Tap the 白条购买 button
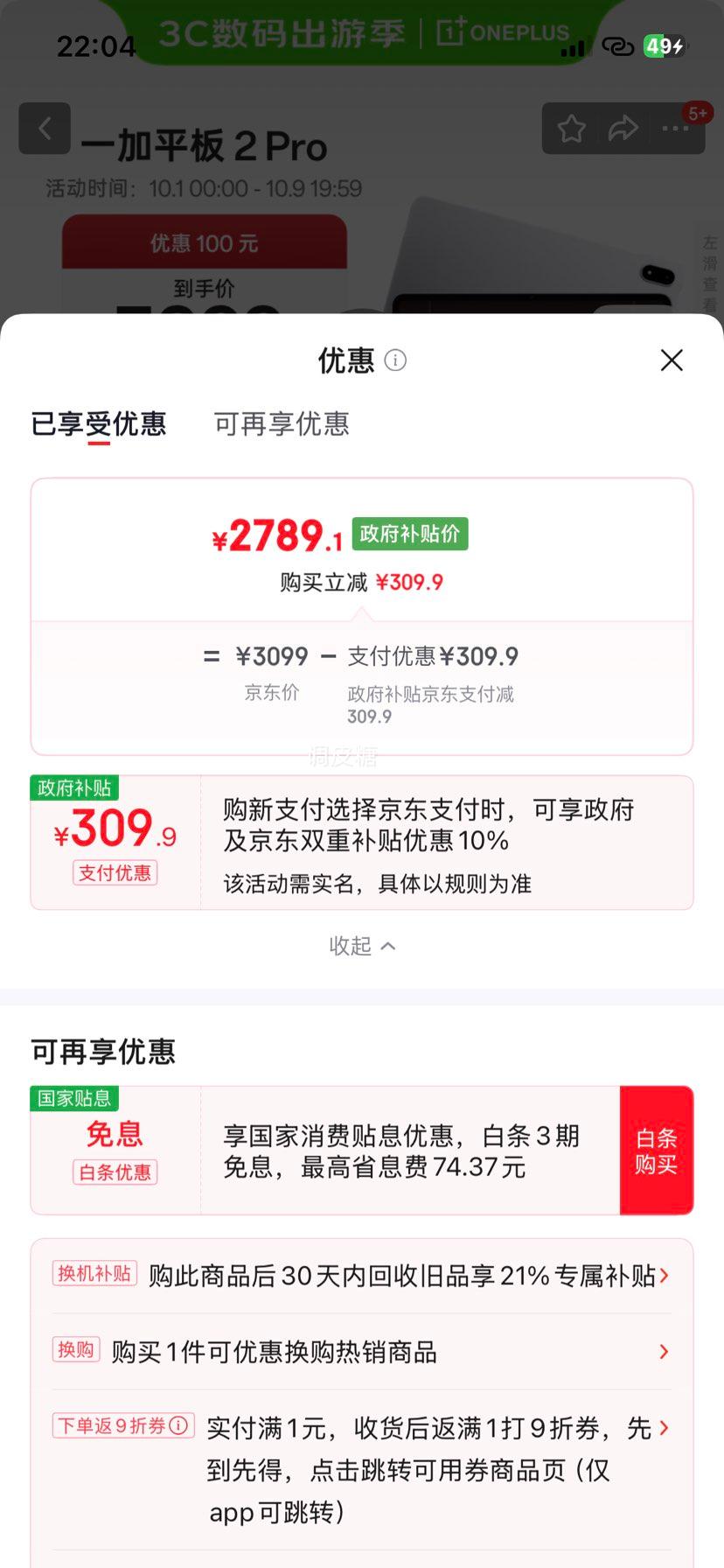724x1568 pixels. click(656, 1151)
